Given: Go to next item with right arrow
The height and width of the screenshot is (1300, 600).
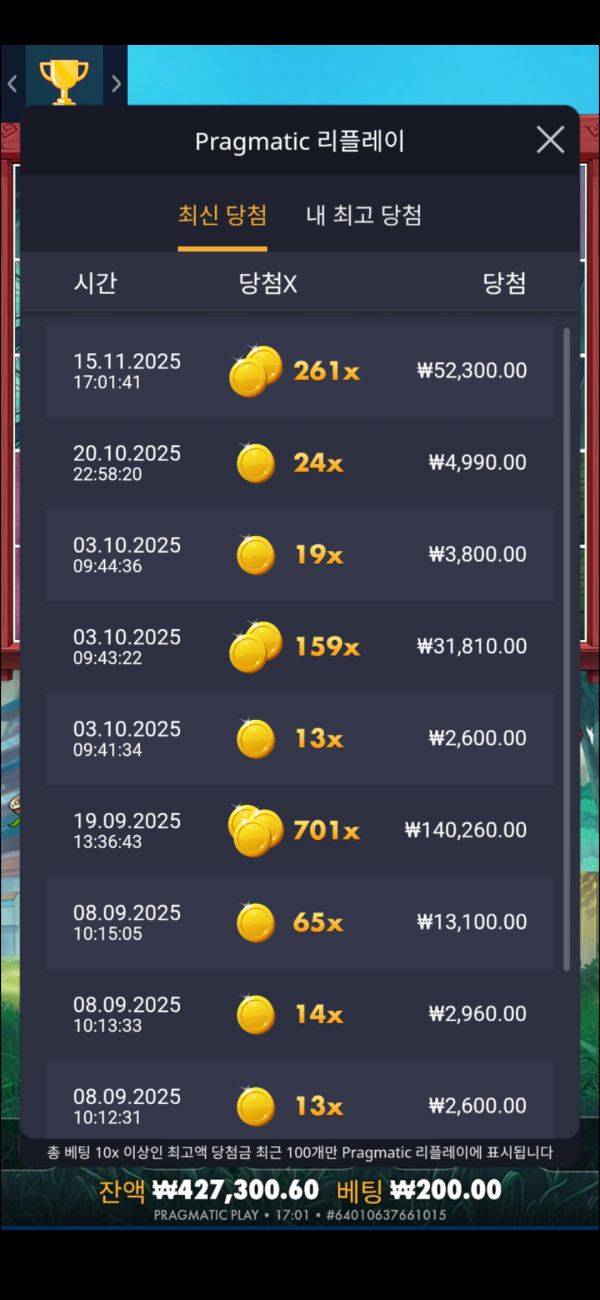Looking at the screenshot, I should pyautogui.click(x=116, y=84).
